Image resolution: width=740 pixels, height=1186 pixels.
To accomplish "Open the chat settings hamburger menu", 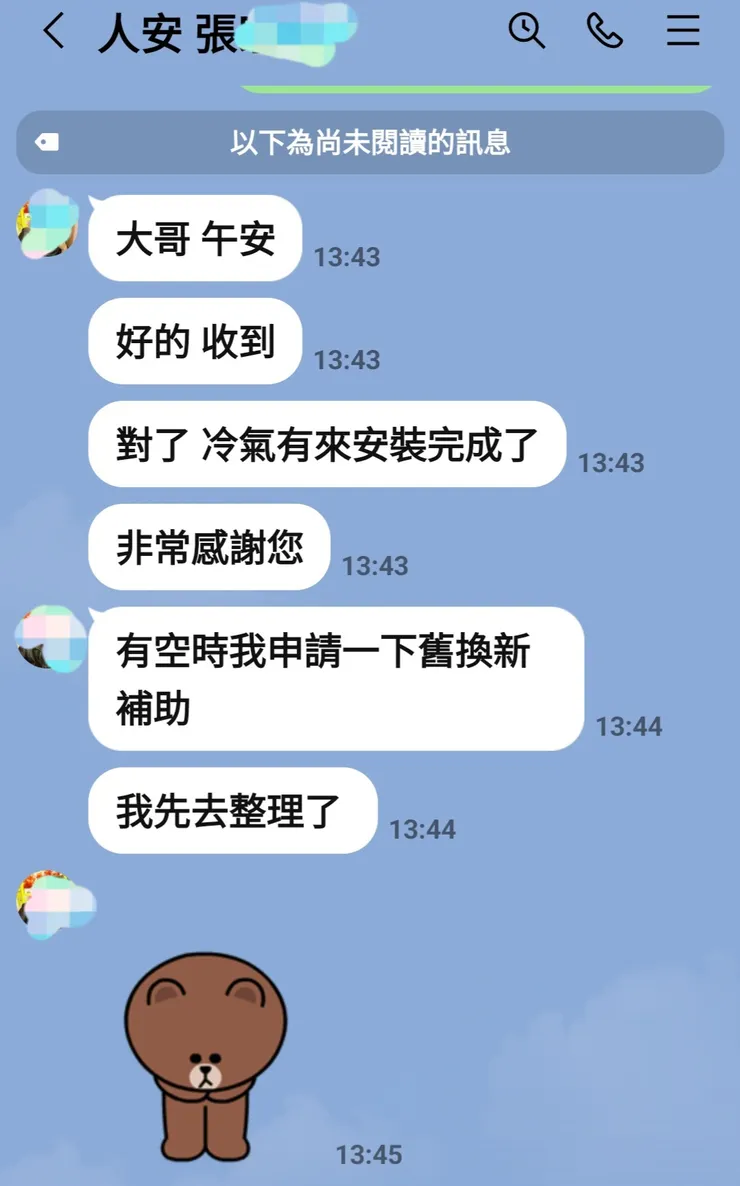I will [x=683, y=31].
